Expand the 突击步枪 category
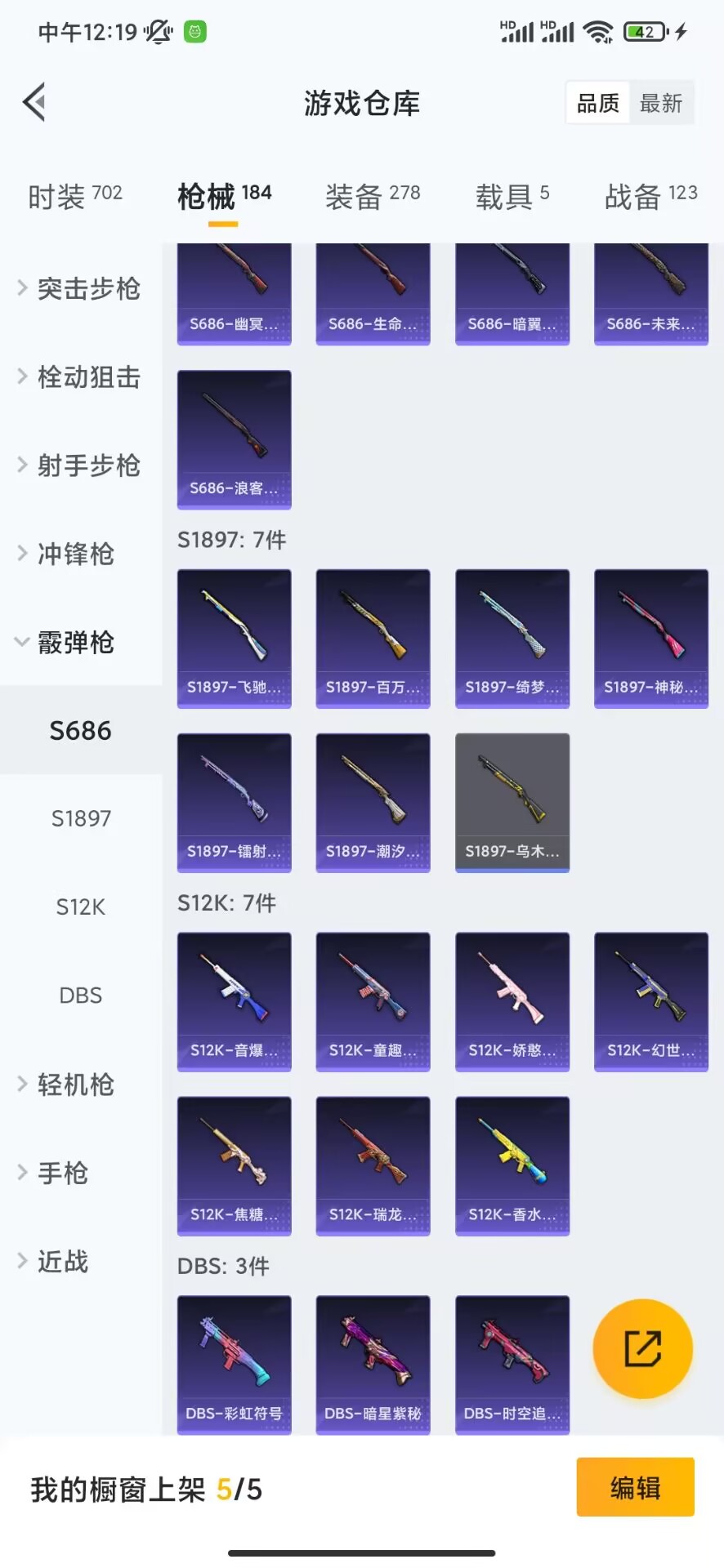The width and height of the screenshot is (724, 1568). point(80,288)
